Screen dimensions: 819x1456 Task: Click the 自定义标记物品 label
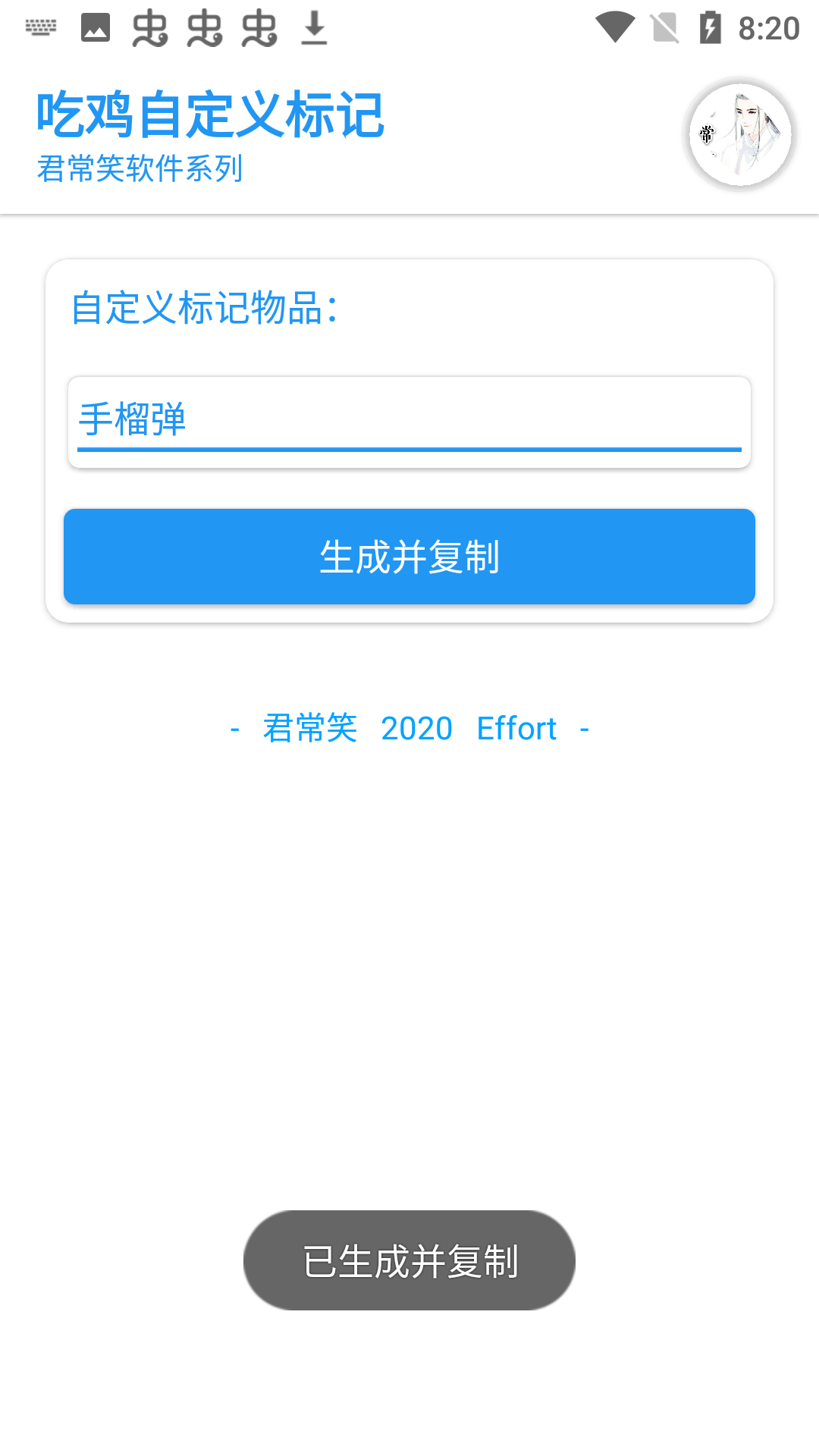coord(205,308)
